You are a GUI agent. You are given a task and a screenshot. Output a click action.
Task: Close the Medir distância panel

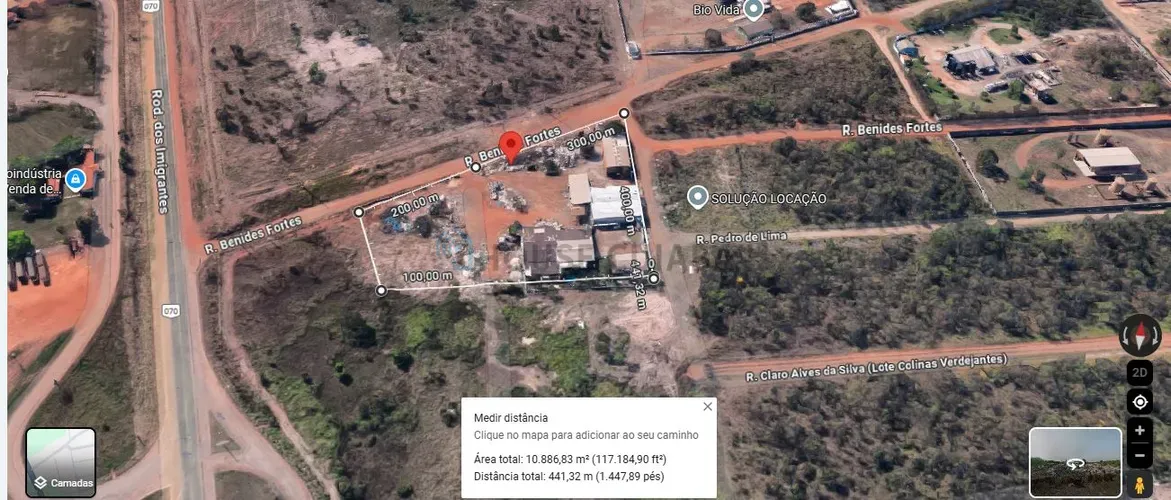point(708,406)
